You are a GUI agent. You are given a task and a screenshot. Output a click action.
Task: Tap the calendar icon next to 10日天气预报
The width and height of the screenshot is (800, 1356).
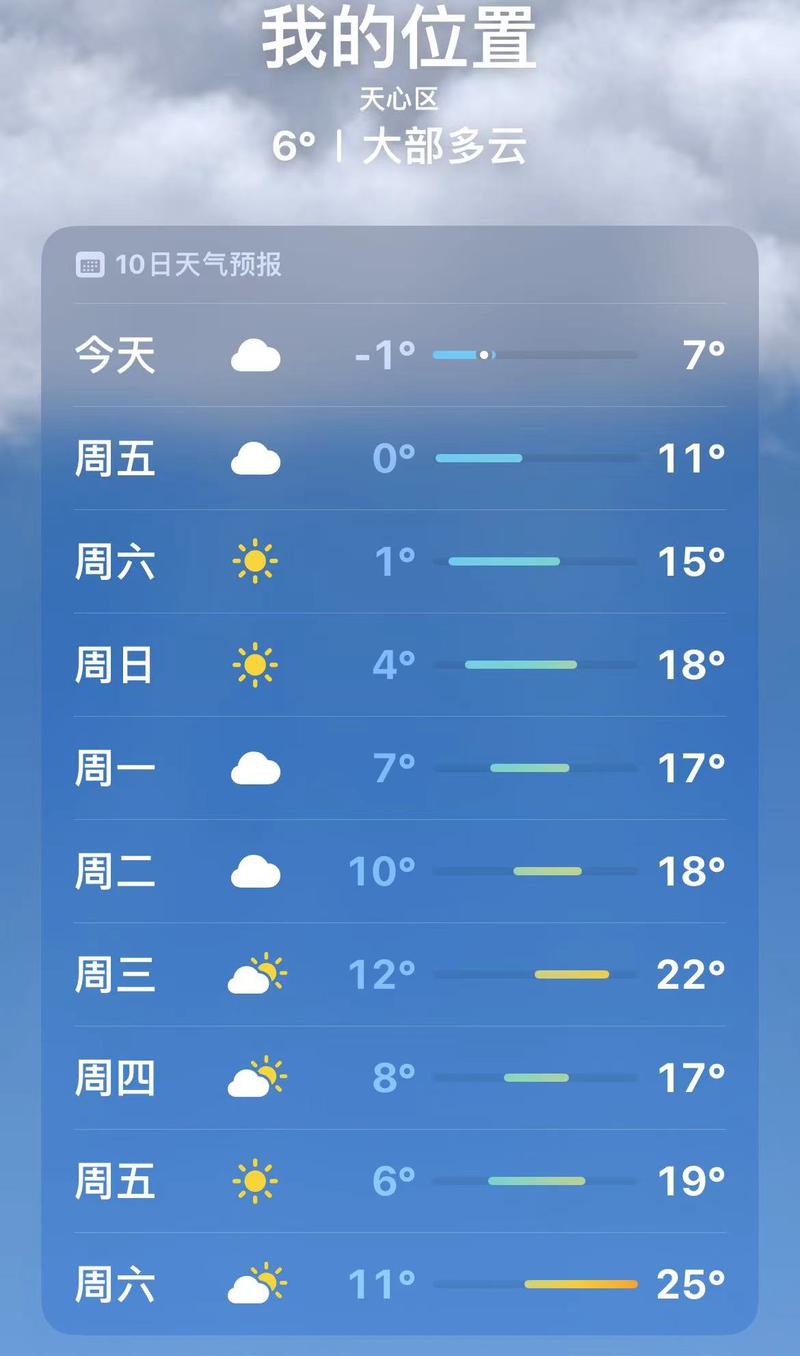pos(92,265)
